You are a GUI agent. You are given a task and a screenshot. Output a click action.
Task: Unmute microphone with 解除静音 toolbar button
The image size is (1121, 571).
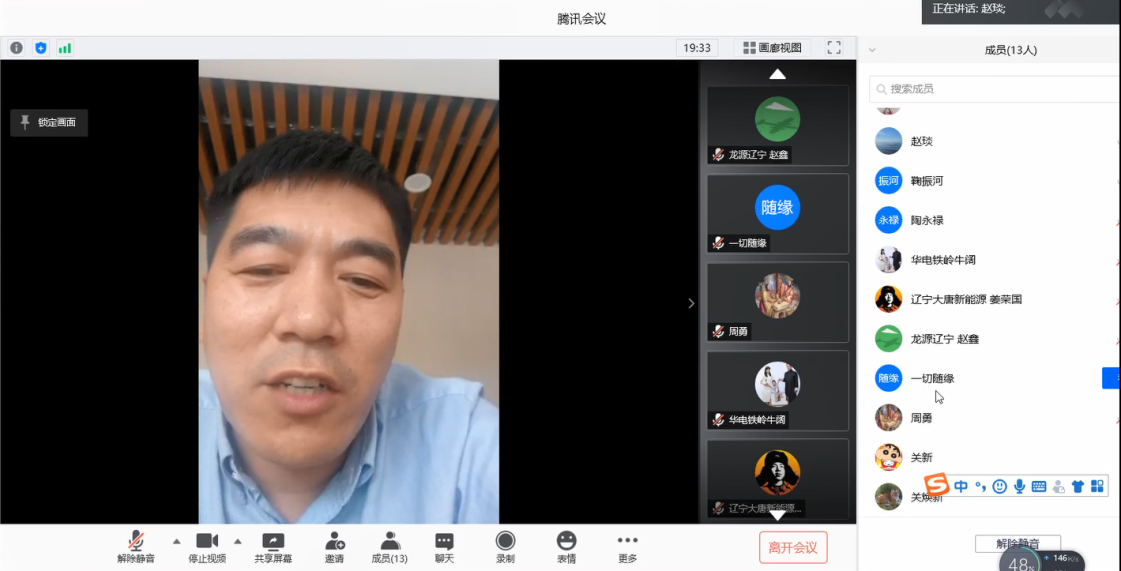136,546
